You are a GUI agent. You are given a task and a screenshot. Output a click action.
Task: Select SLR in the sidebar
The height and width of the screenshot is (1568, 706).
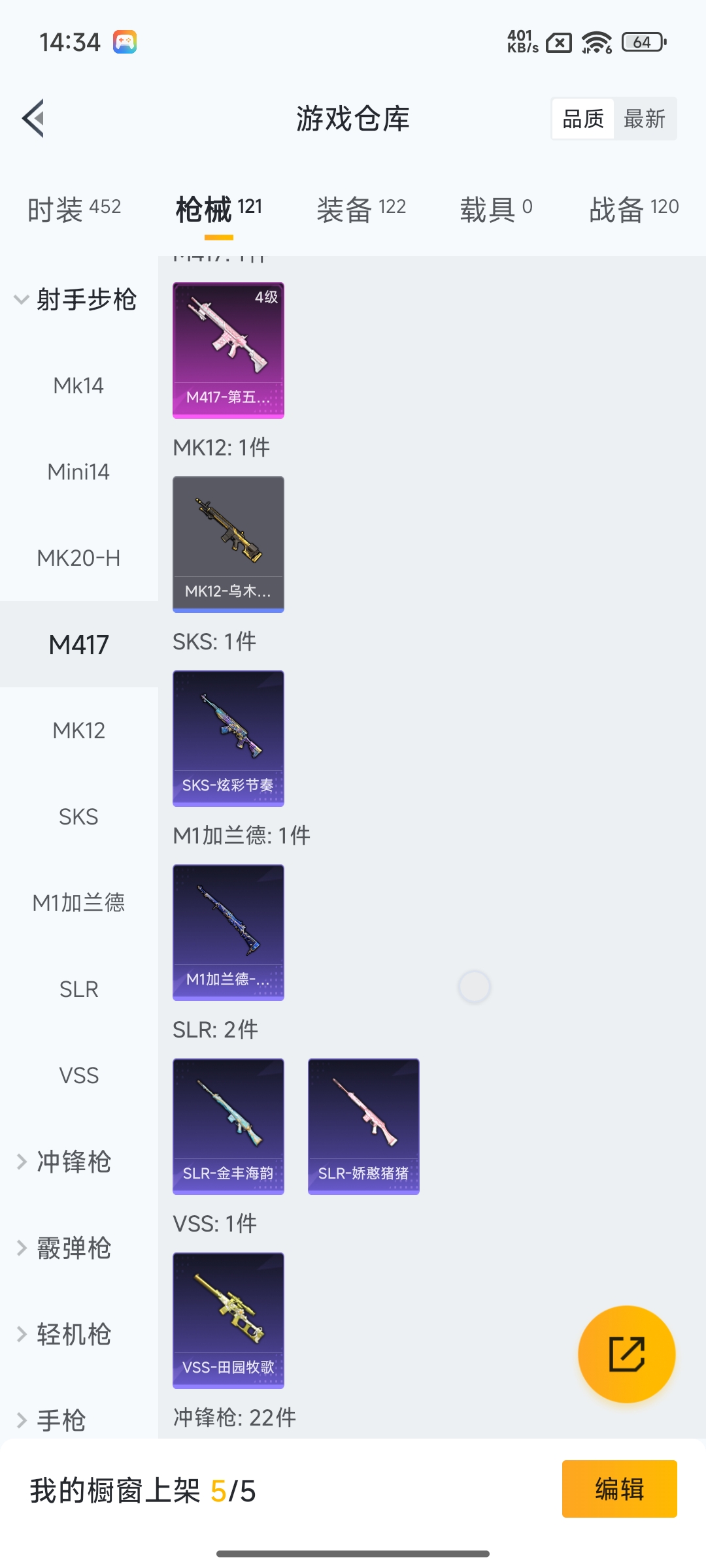(x=78, y=988)
